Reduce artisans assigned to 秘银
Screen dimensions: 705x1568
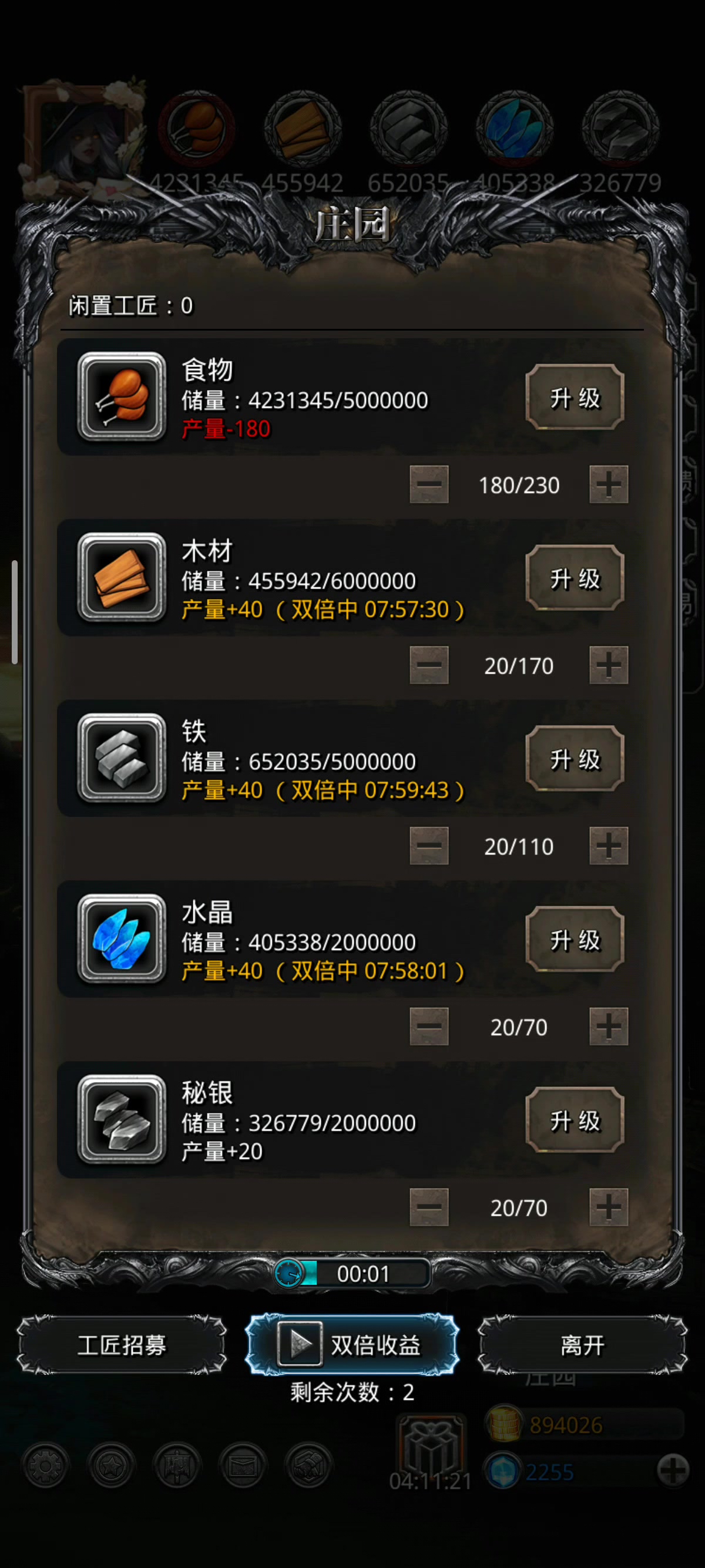coord(429,1207)
